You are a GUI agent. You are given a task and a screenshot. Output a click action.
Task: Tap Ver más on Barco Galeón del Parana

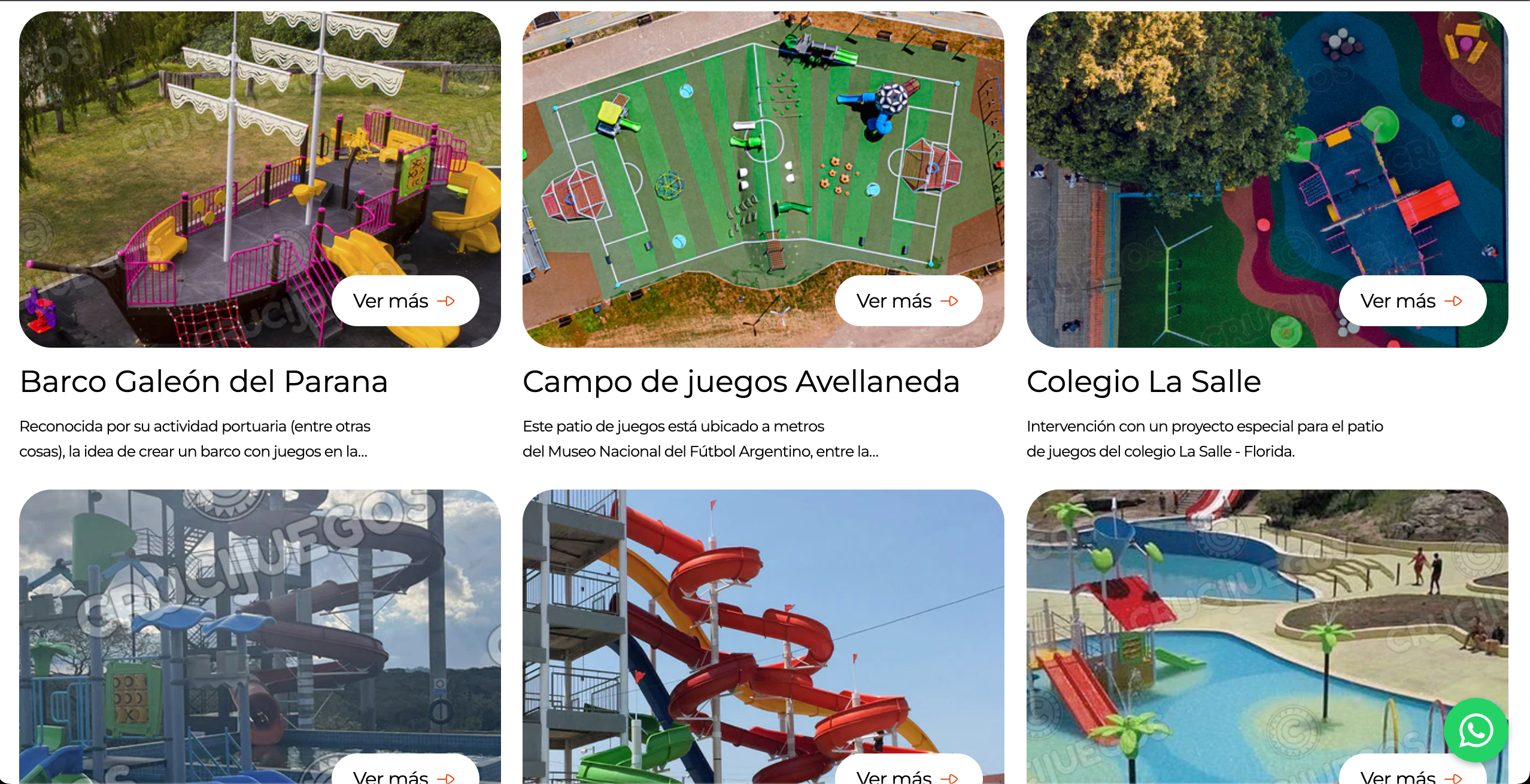[x=405, y=300]
